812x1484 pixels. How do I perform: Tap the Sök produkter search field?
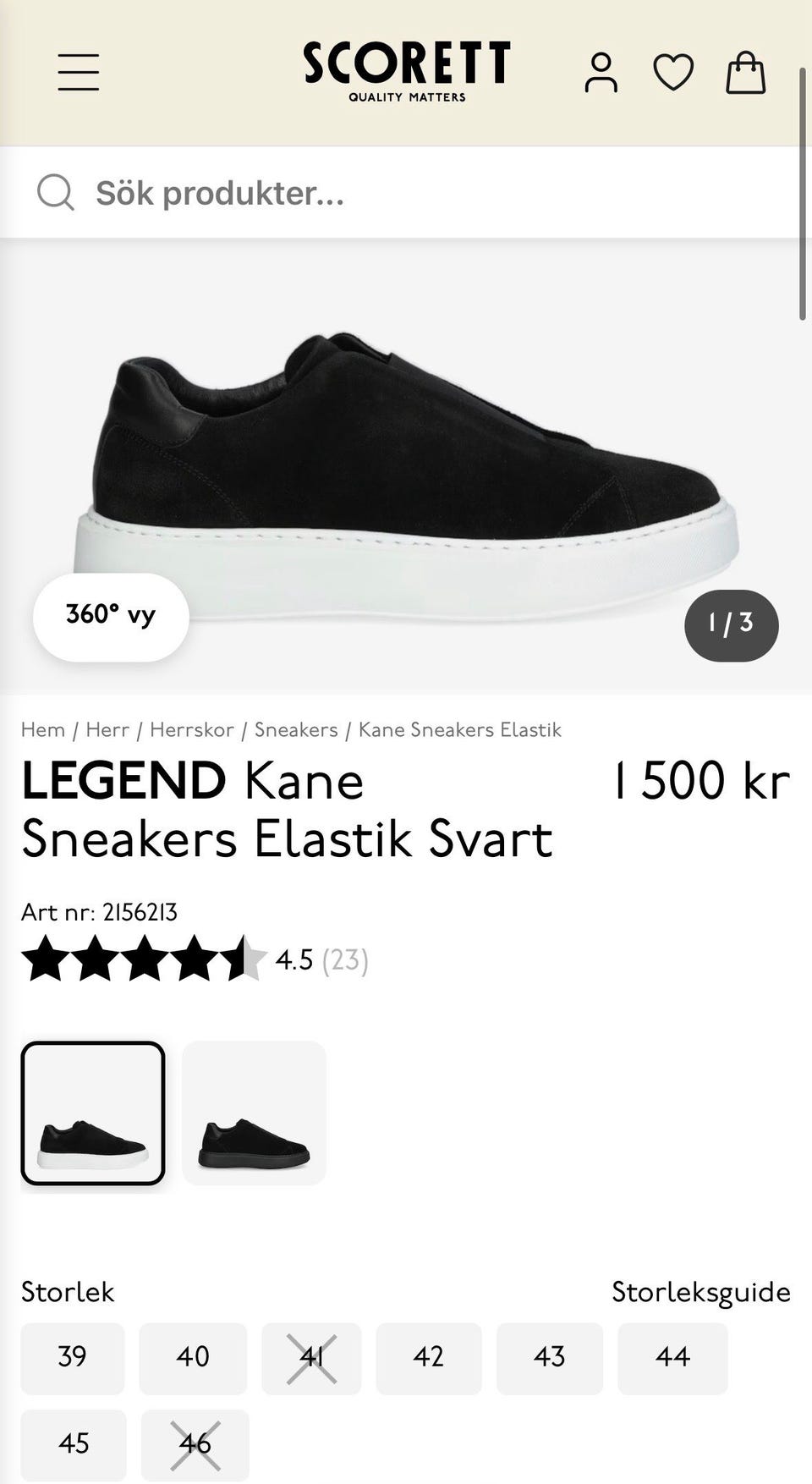pyautogui.click(x=406, y=193)
